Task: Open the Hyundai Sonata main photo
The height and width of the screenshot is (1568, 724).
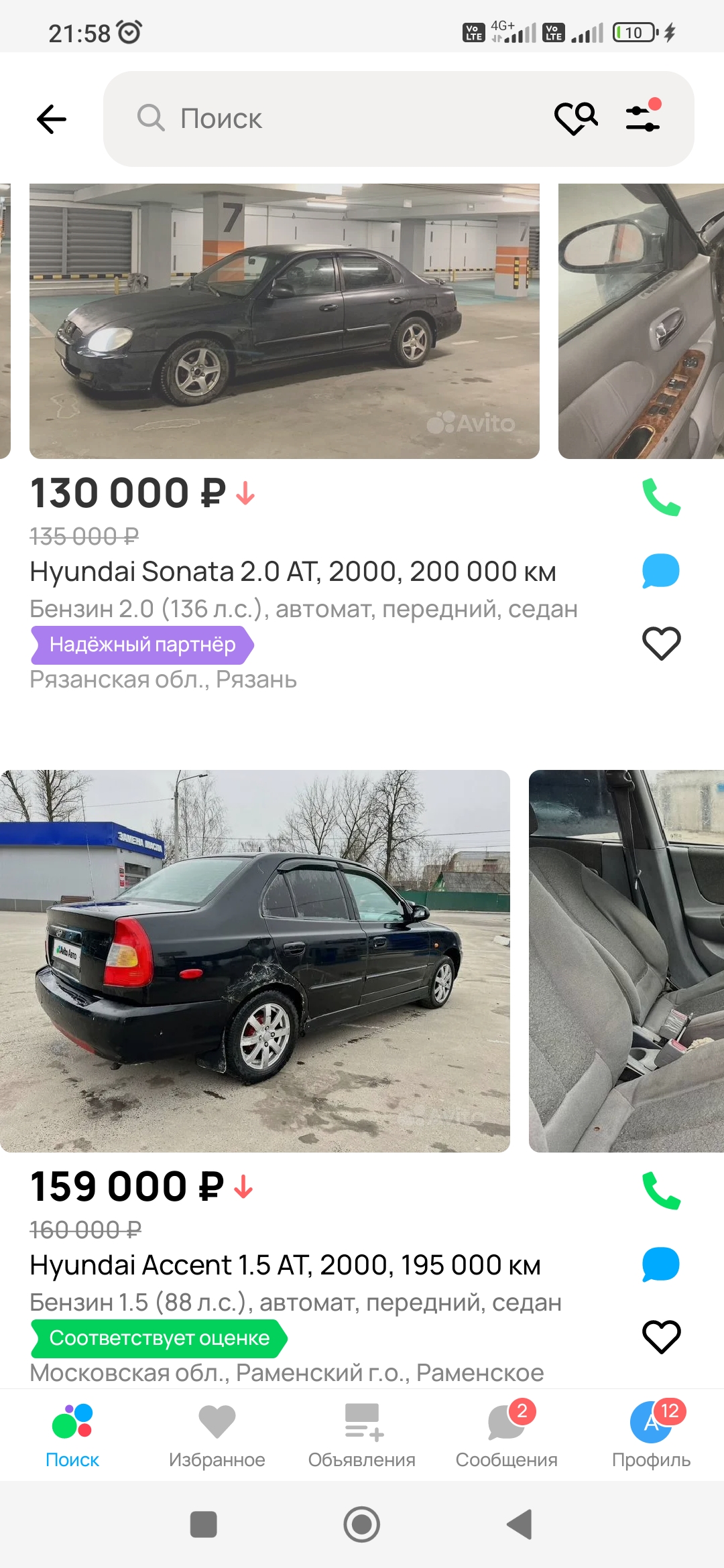Action: pos(284,321)
